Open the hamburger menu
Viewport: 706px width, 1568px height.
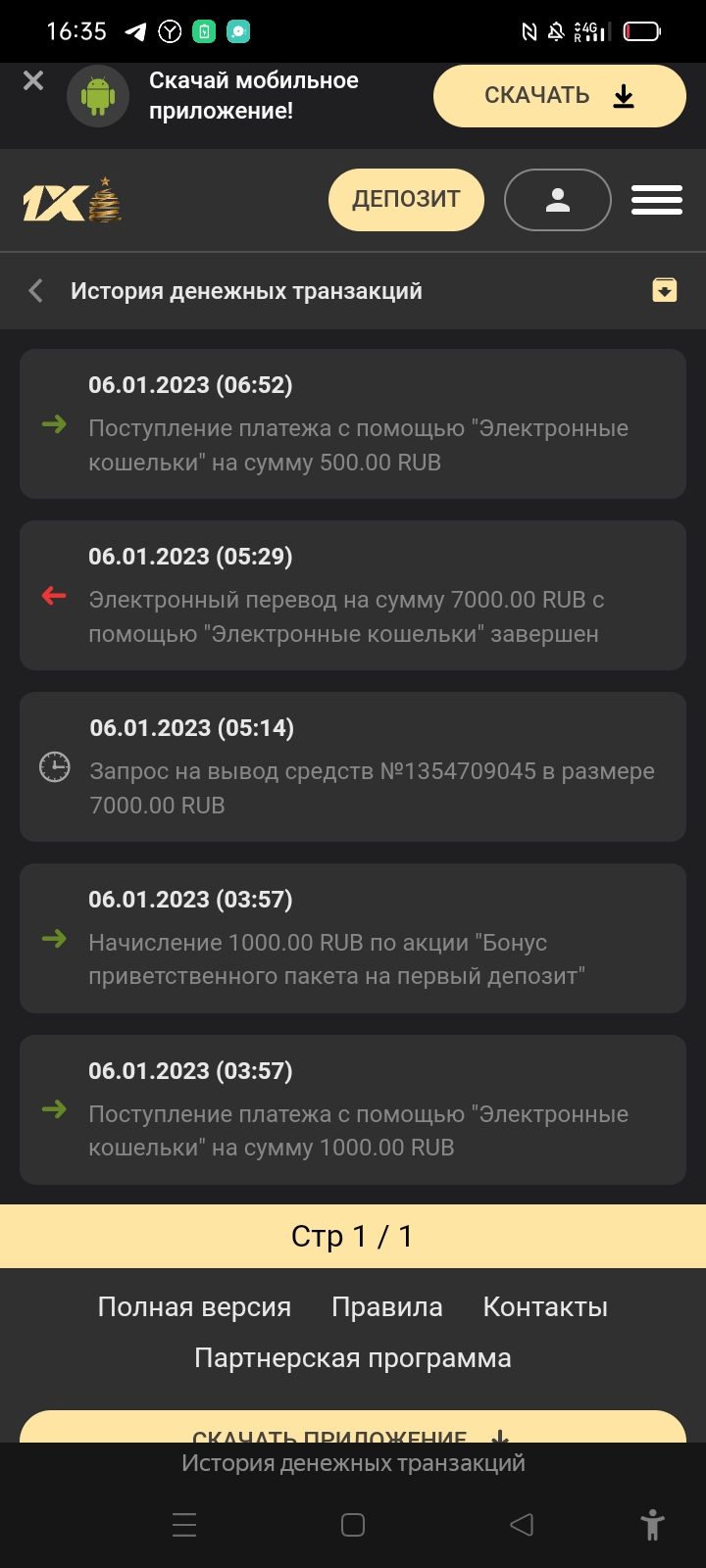(x=656, y=200)
